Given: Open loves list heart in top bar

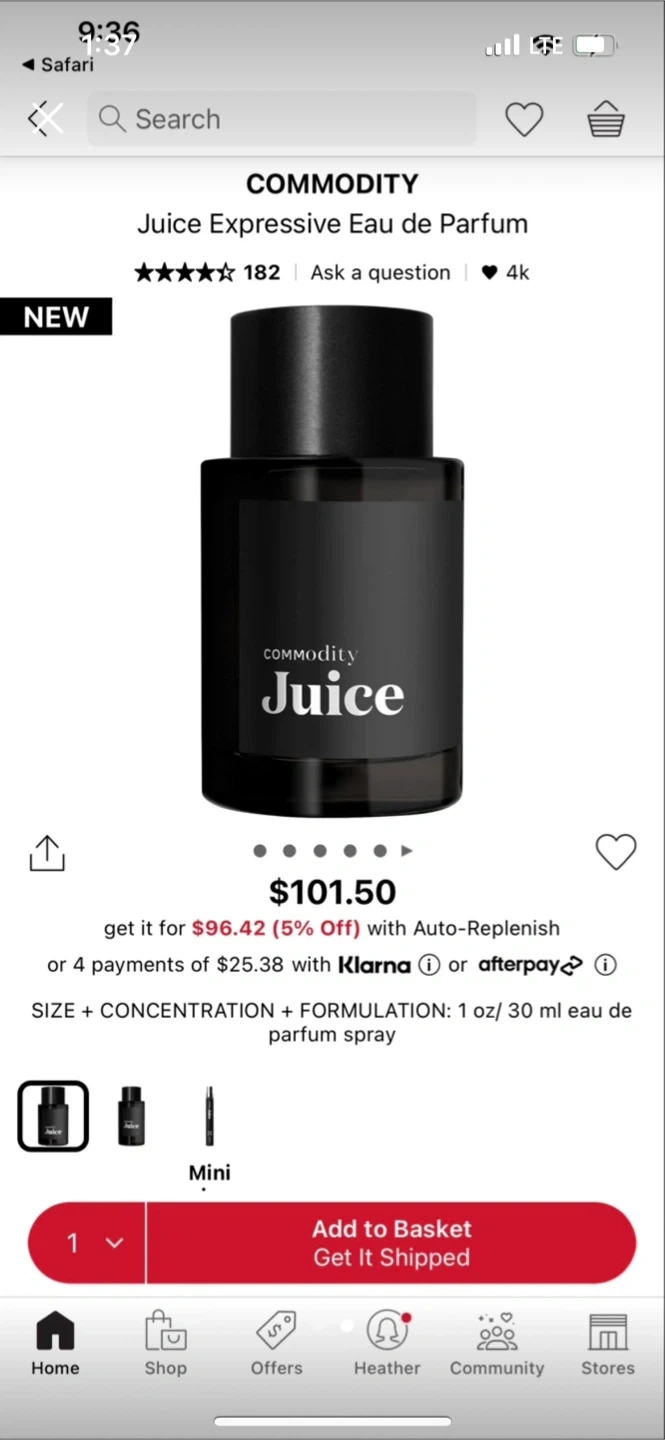Looking at the screenshot, I should [524, 119].
